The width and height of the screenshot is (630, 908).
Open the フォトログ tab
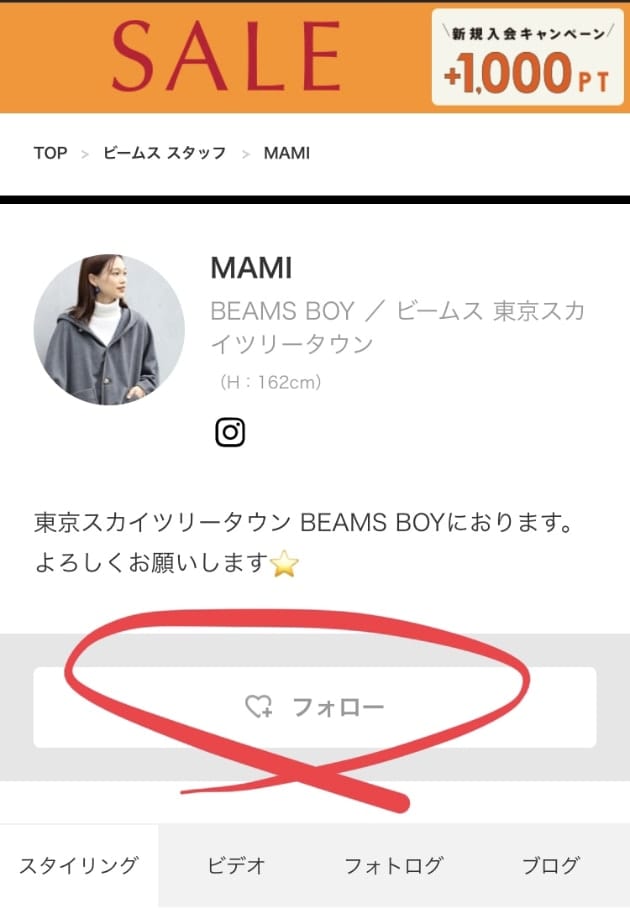point(393,865)
